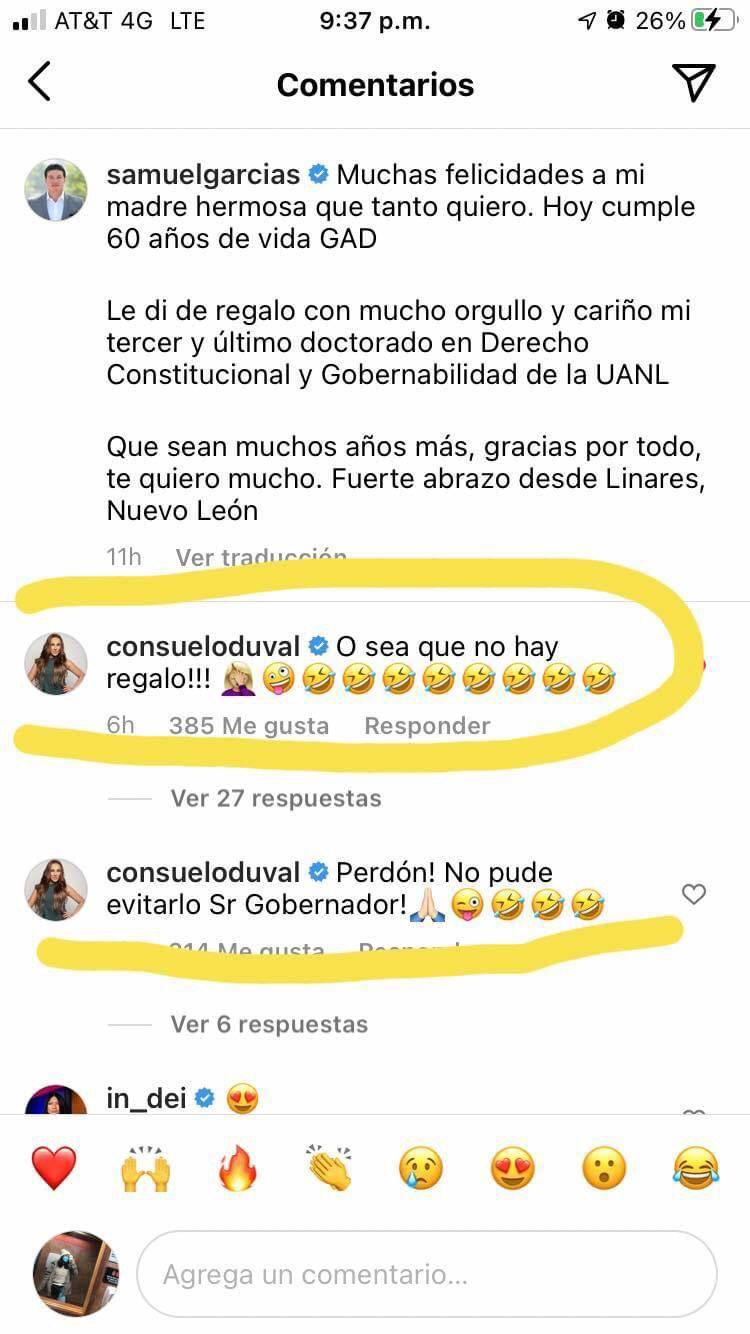Tap the back arrow to exit comments
This screenshot has width=750, height=1334.
click(x=40, y=83)
